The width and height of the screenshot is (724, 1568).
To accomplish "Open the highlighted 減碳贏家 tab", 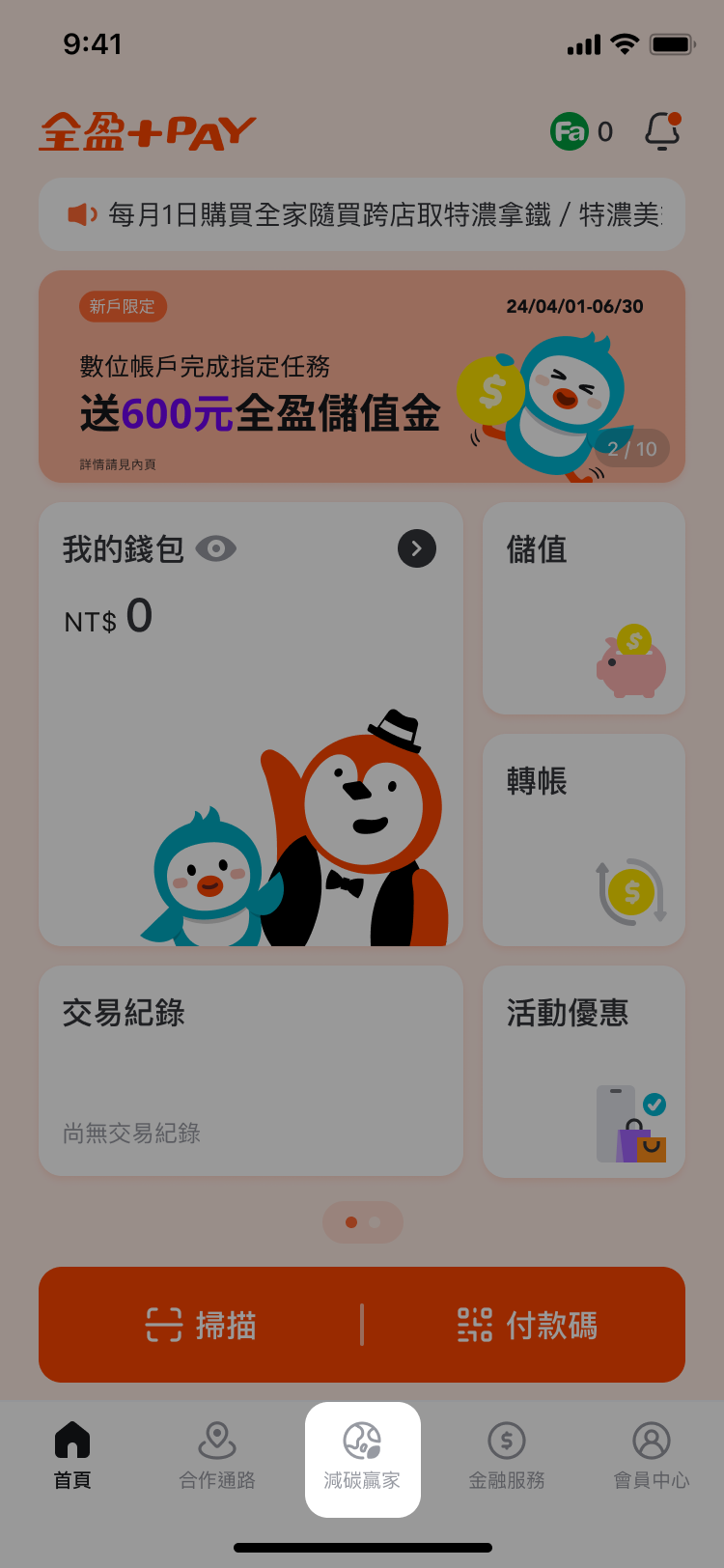I will (362, 1458).
